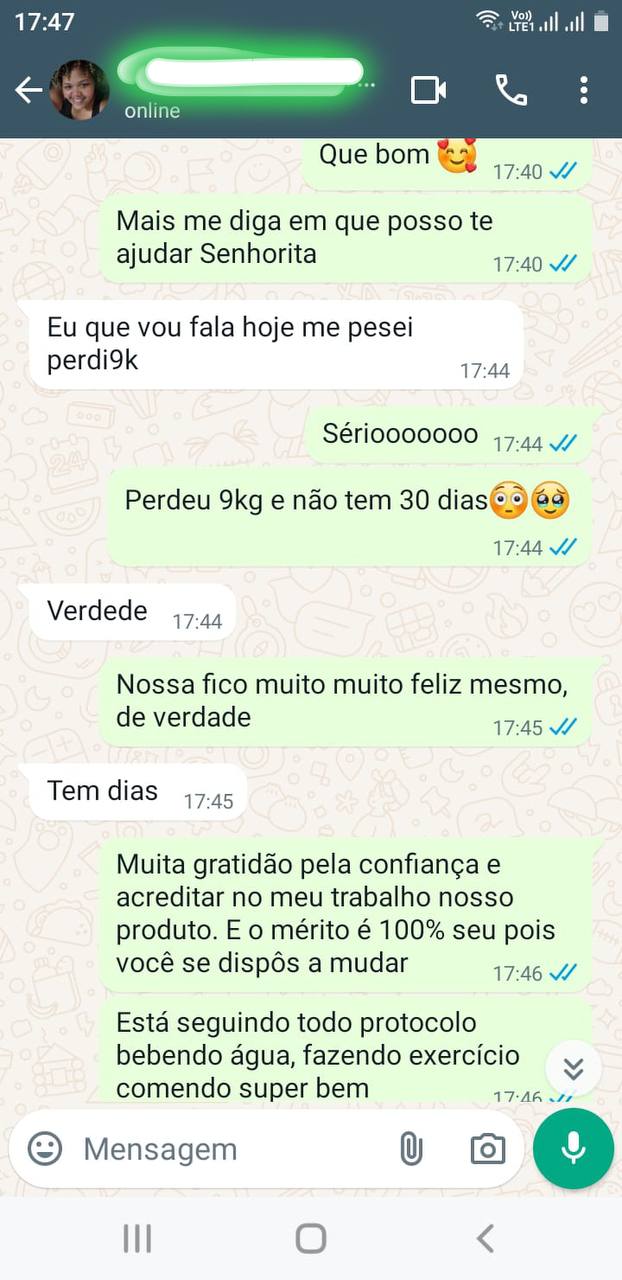Tap the microphone voice message button
622x1280 pixels.
click(x=573, y=1148)
